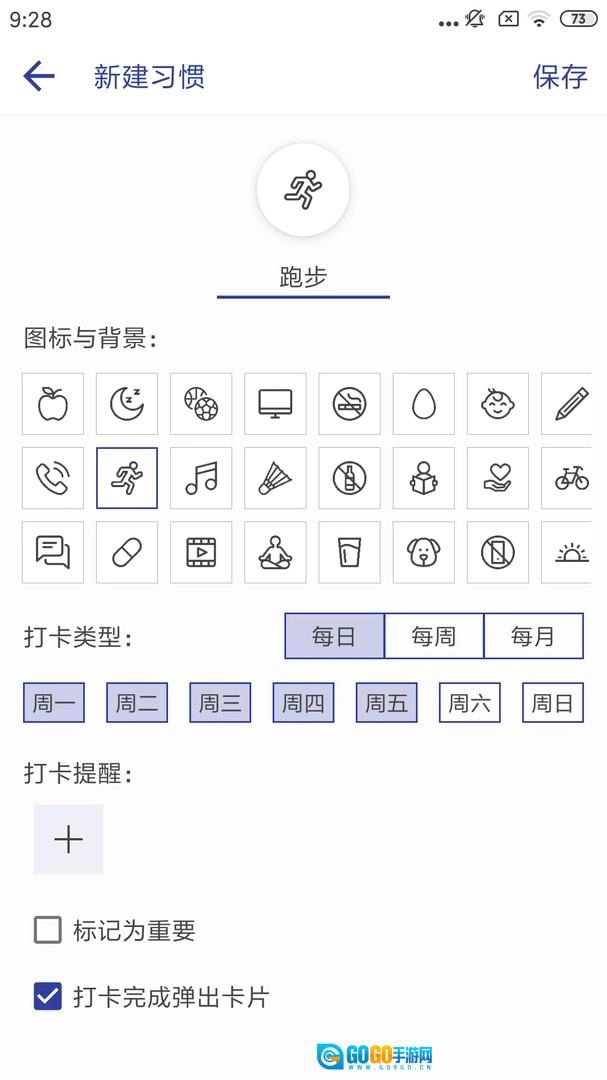The height and width of the screenshot is (1080, 607).
Task: Select the 每日 check-in type
Action: pyautogui.click(x=334, y=636)
